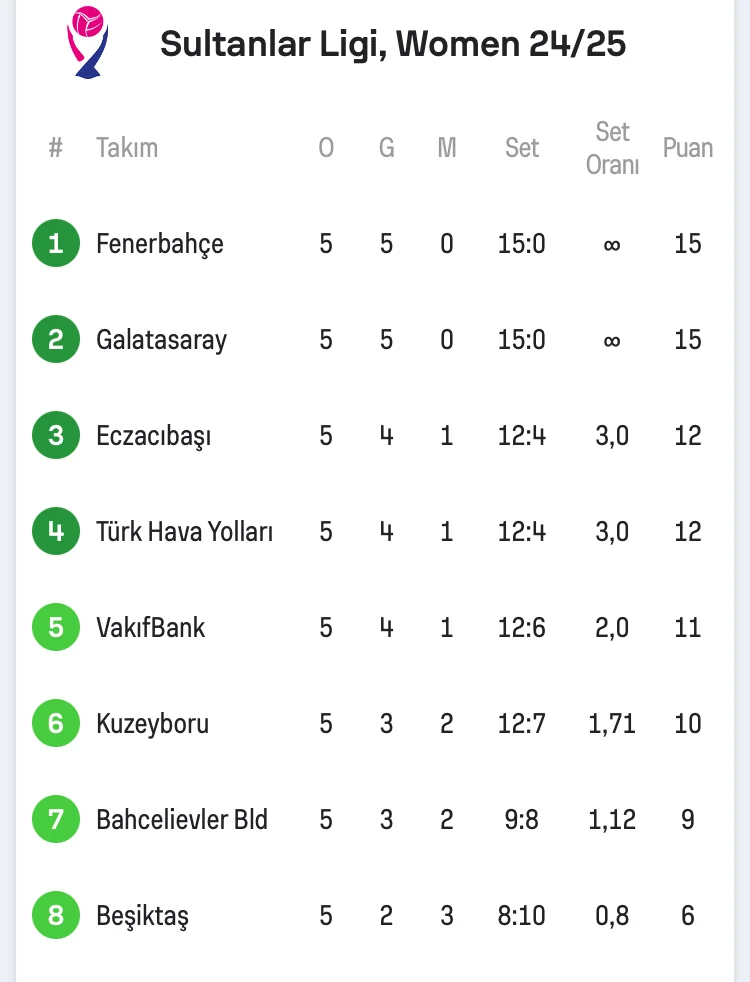Select Eczacıbaşı in the standings

point(154,436)
